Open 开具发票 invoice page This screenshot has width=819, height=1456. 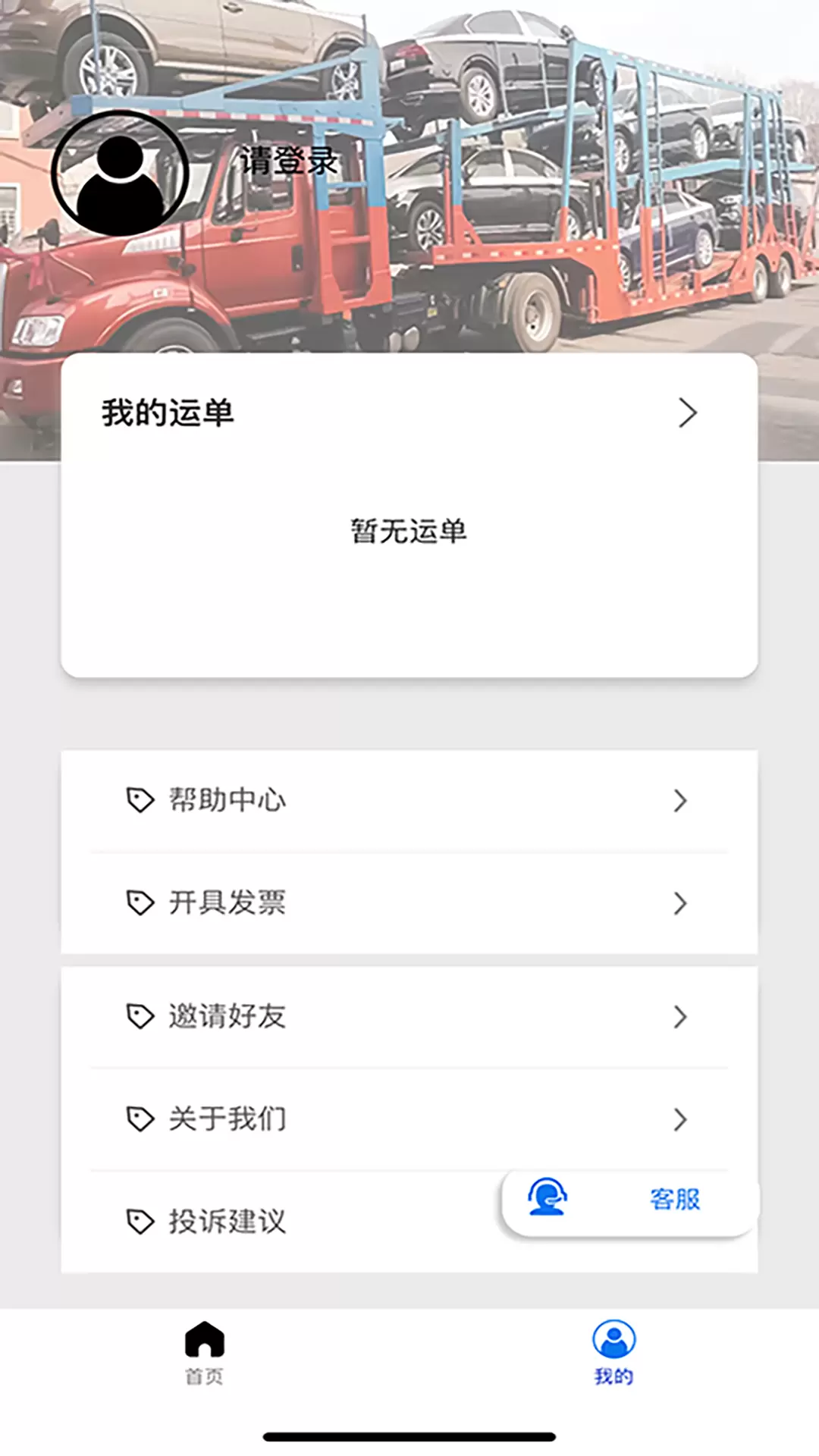click(409, 902)
